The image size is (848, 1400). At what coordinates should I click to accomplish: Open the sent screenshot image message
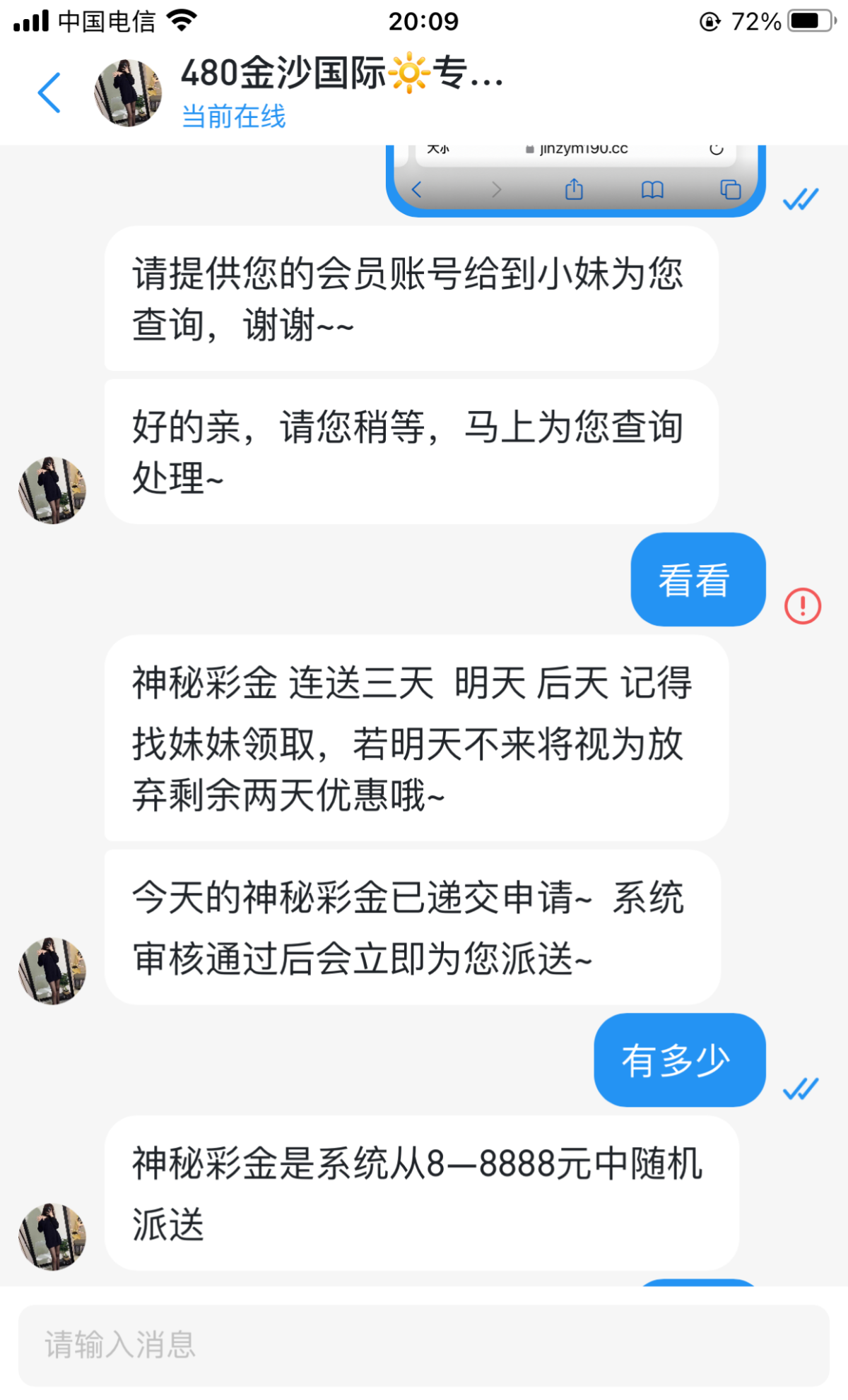575,179
